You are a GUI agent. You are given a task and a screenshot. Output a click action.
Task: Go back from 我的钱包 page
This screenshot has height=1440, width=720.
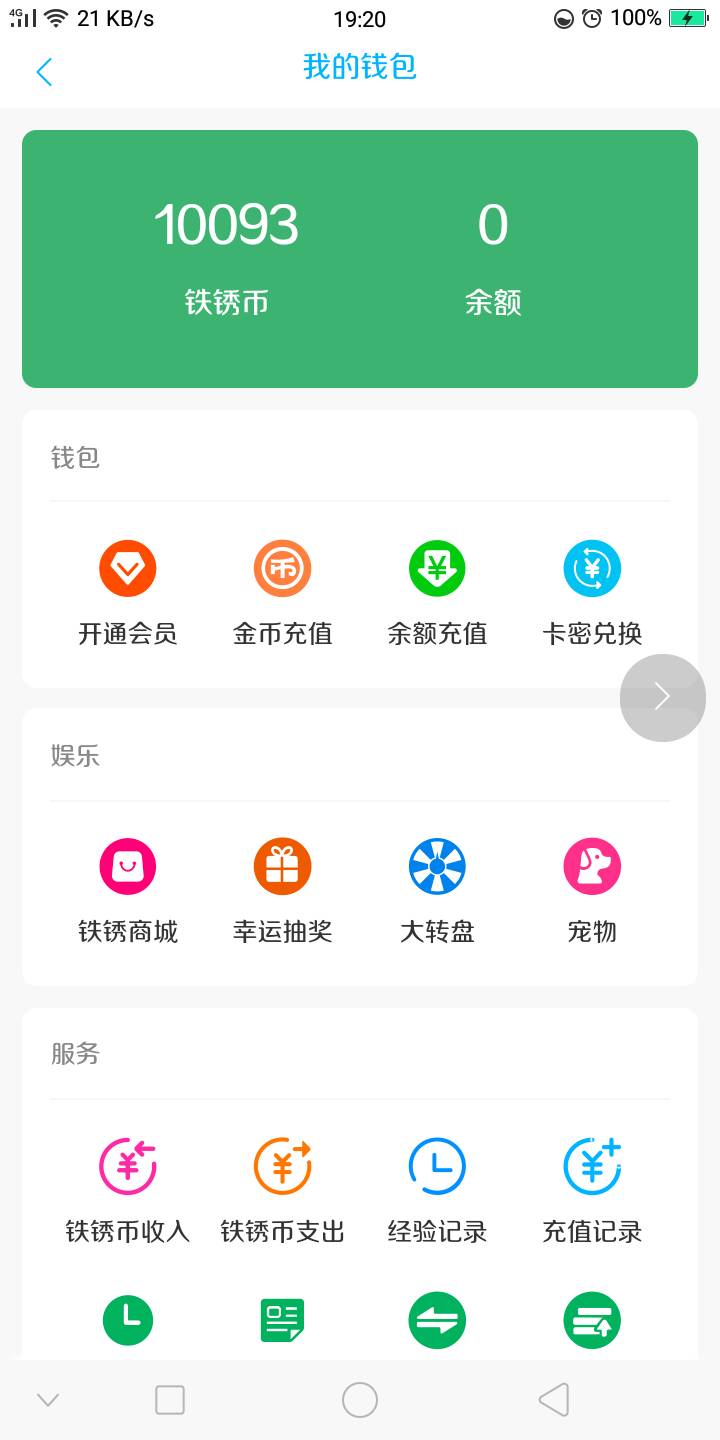(44, 71)
